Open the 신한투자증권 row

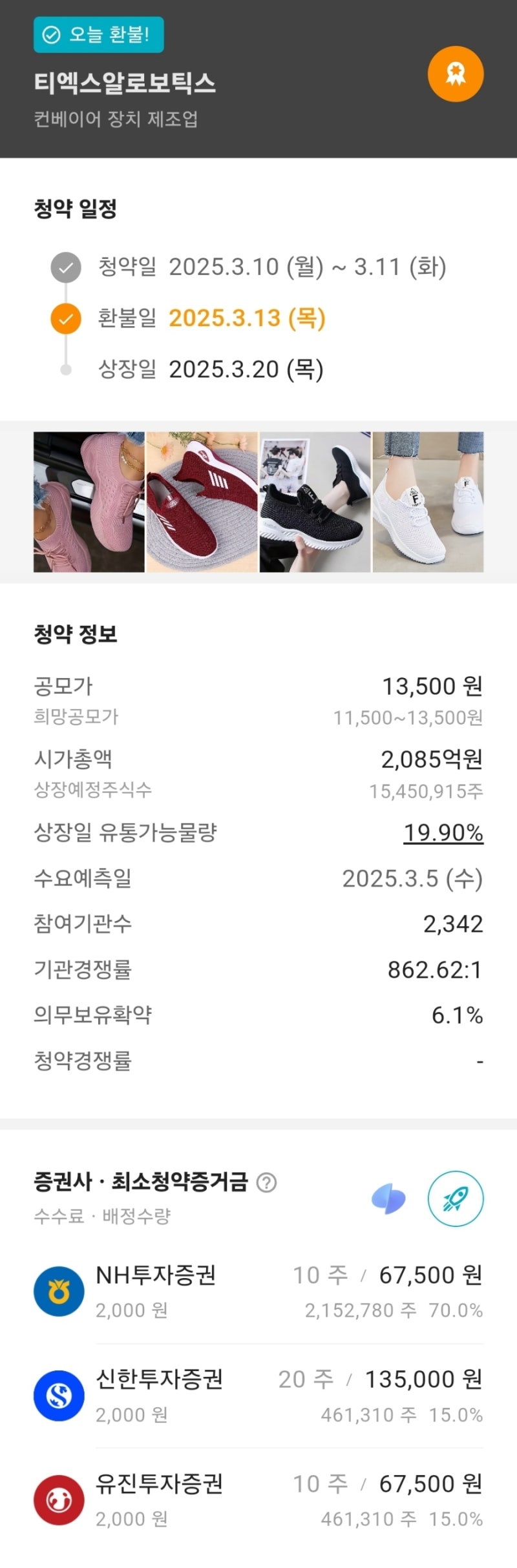pyautogui.click(x=258, y=1396)
